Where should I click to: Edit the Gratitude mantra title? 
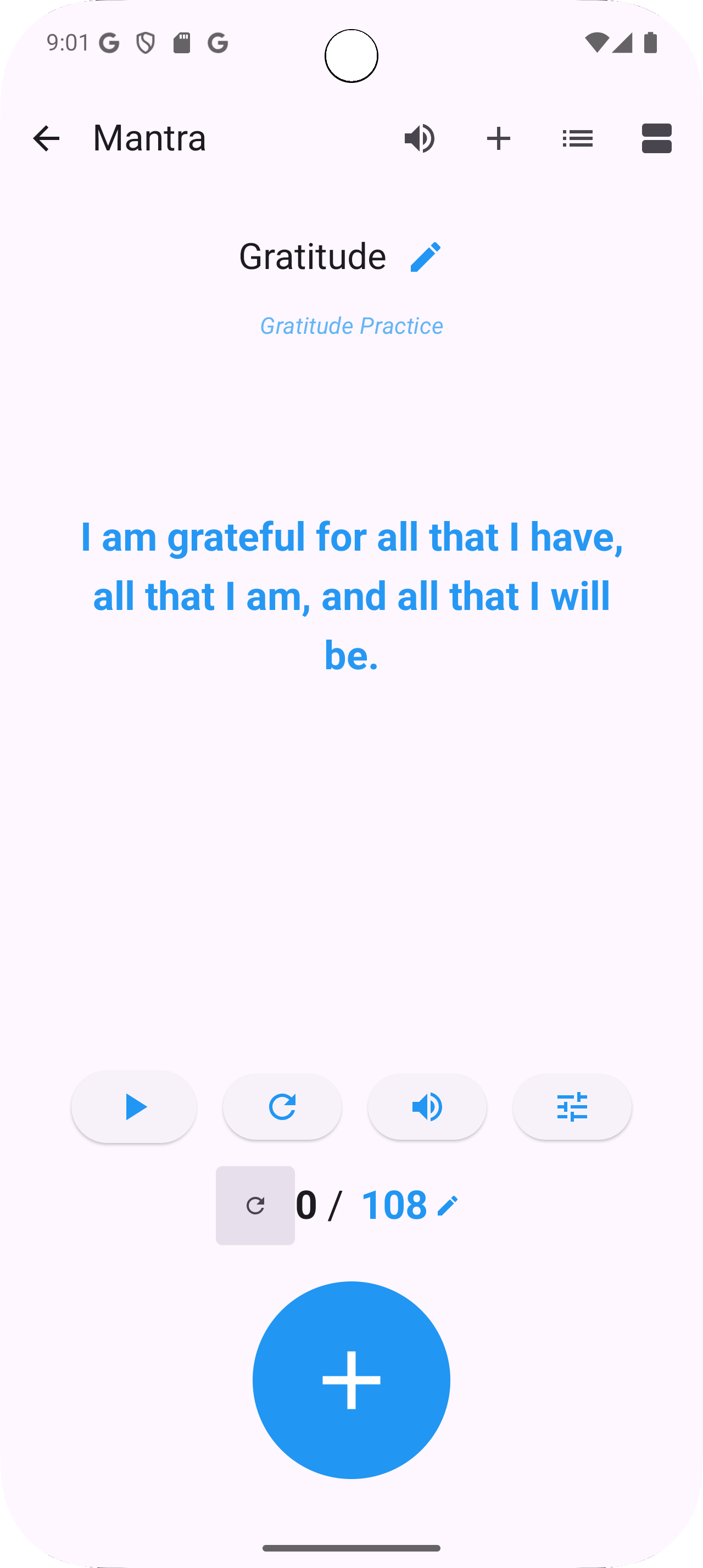coord(426,257)
